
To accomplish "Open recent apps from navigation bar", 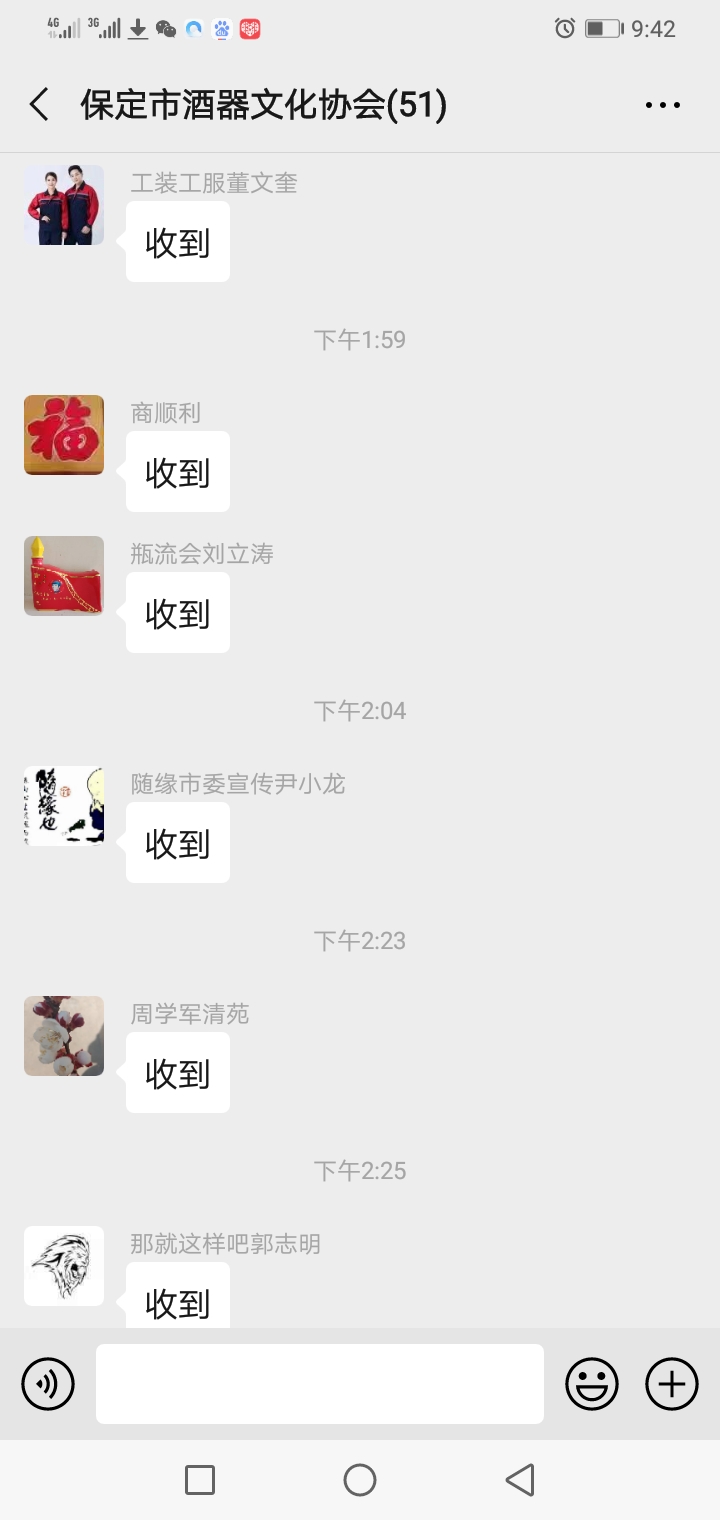I will 200,1480.
